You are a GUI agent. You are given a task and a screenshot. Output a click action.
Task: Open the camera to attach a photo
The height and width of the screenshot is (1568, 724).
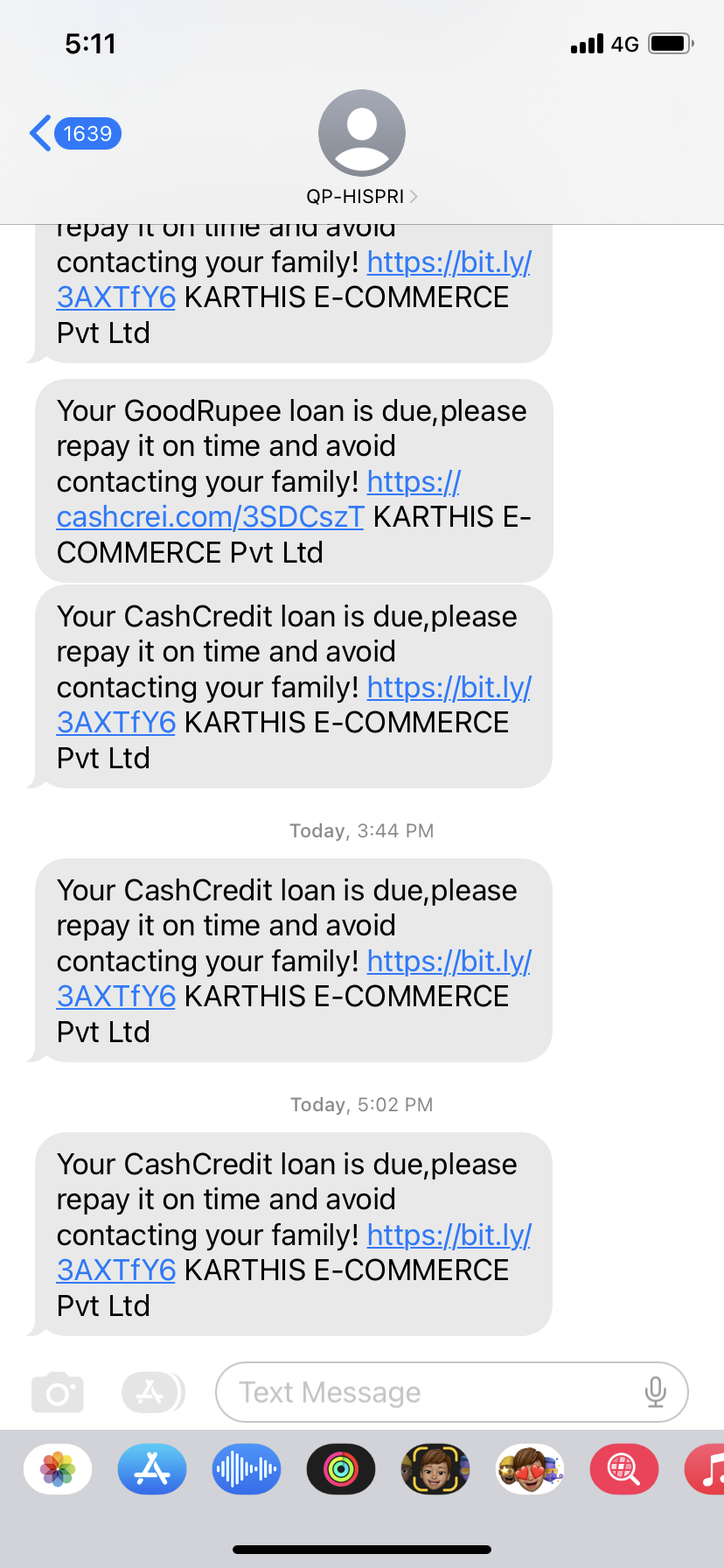point(58,1393)
